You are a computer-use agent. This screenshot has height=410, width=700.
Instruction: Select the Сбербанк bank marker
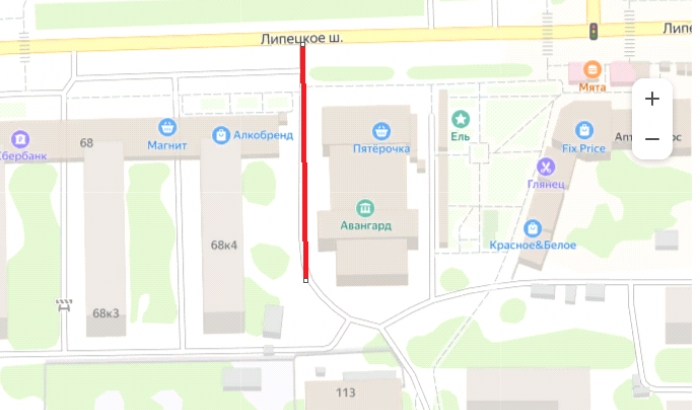tap(19, 138)
